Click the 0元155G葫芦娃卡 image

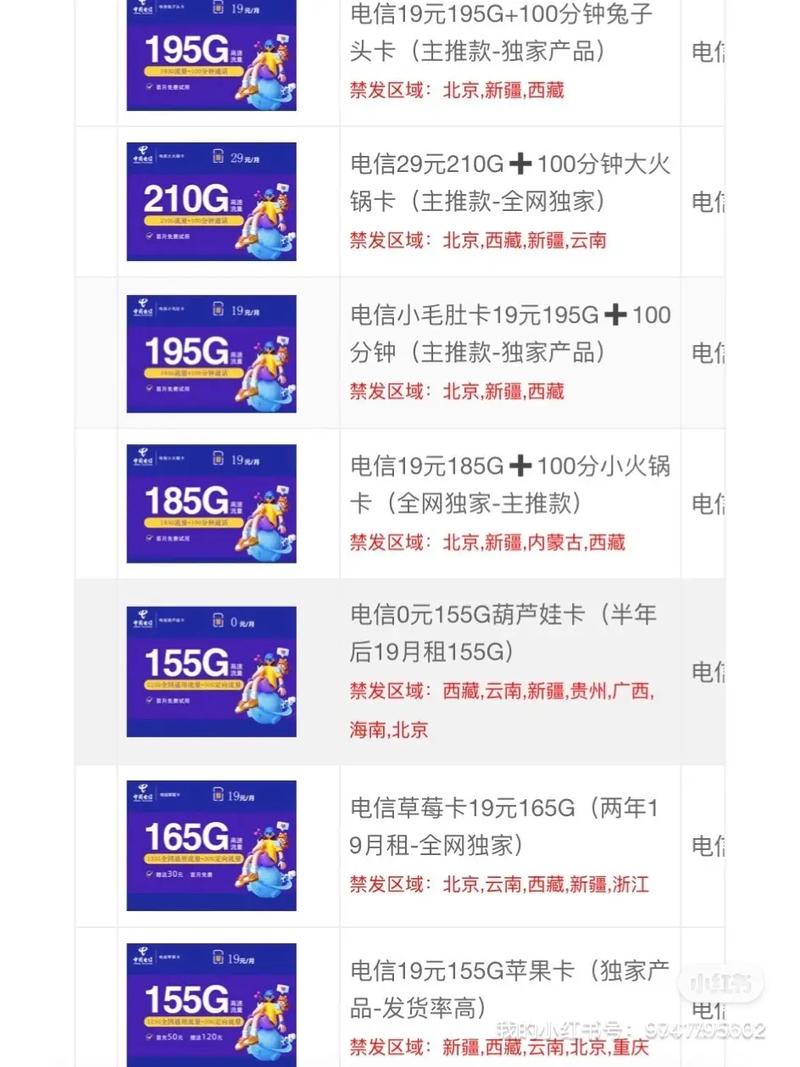(210, 672)
